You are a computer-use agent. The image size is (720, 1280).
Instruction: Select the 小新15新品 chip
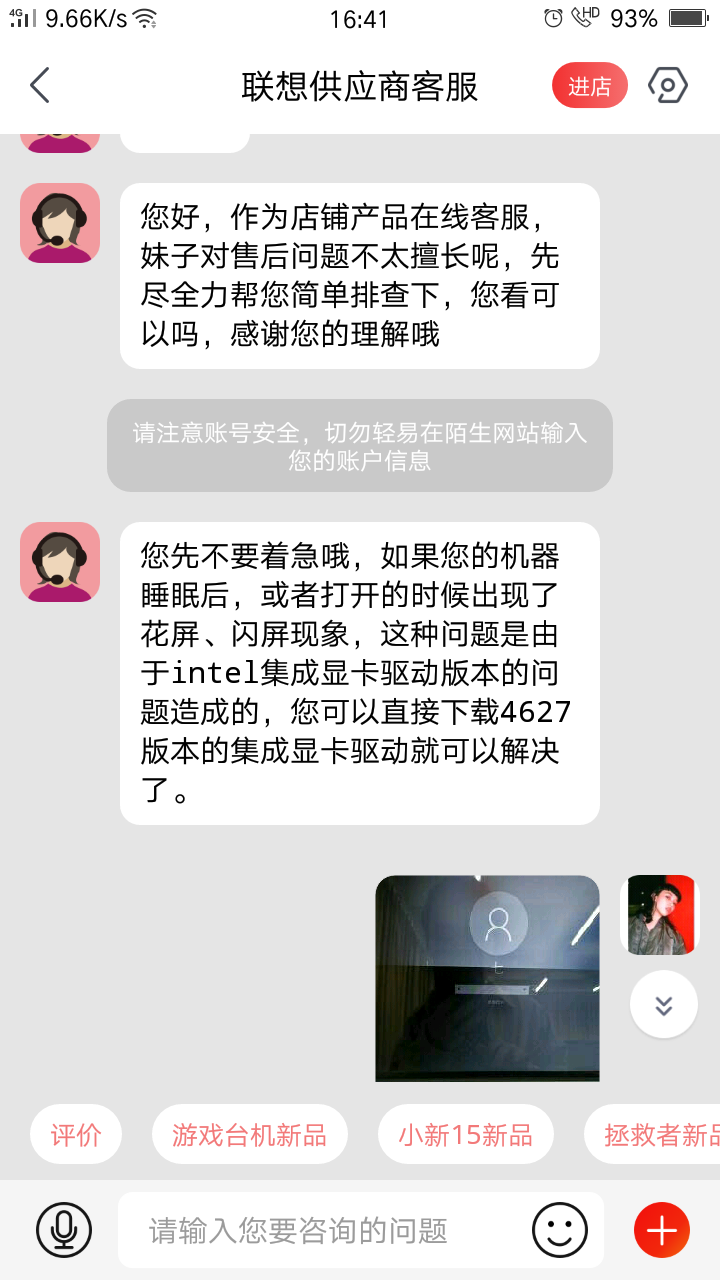click(465, 1135)
